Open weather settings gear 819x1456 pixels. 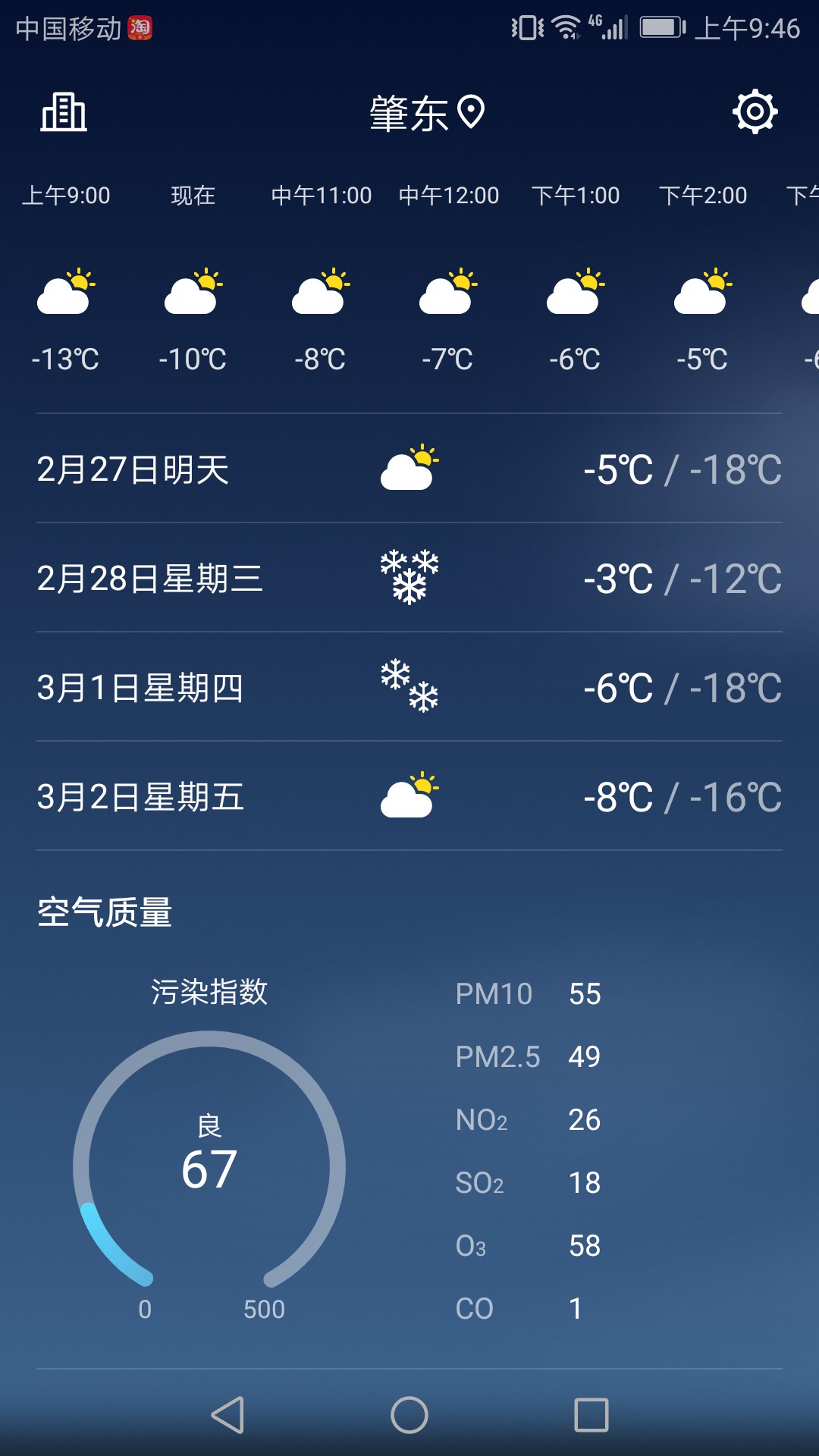point(755,112)
